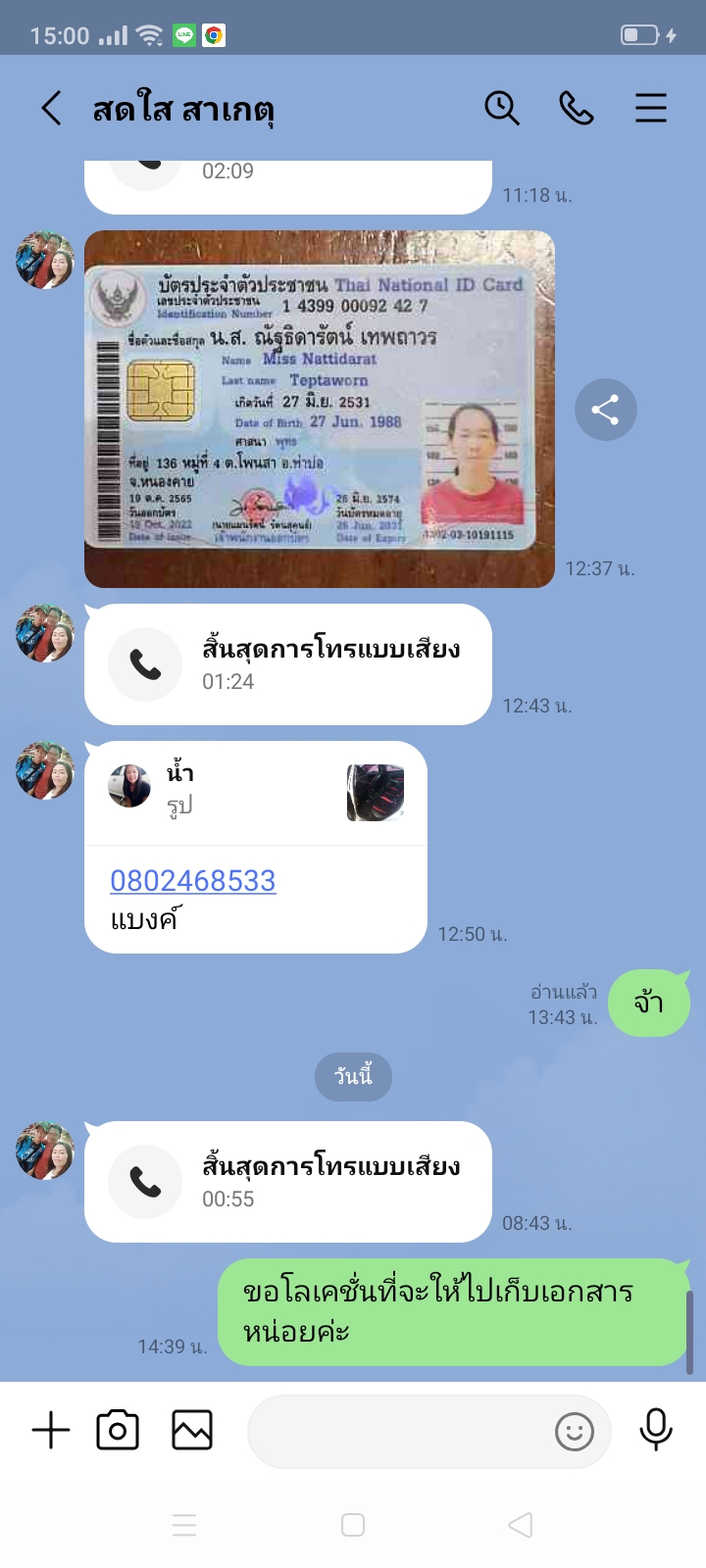Image resolution: width=706 pixels, height=1568 pixels.
Task: Tap the phone number link 0802468533
Action: [193, 881]
